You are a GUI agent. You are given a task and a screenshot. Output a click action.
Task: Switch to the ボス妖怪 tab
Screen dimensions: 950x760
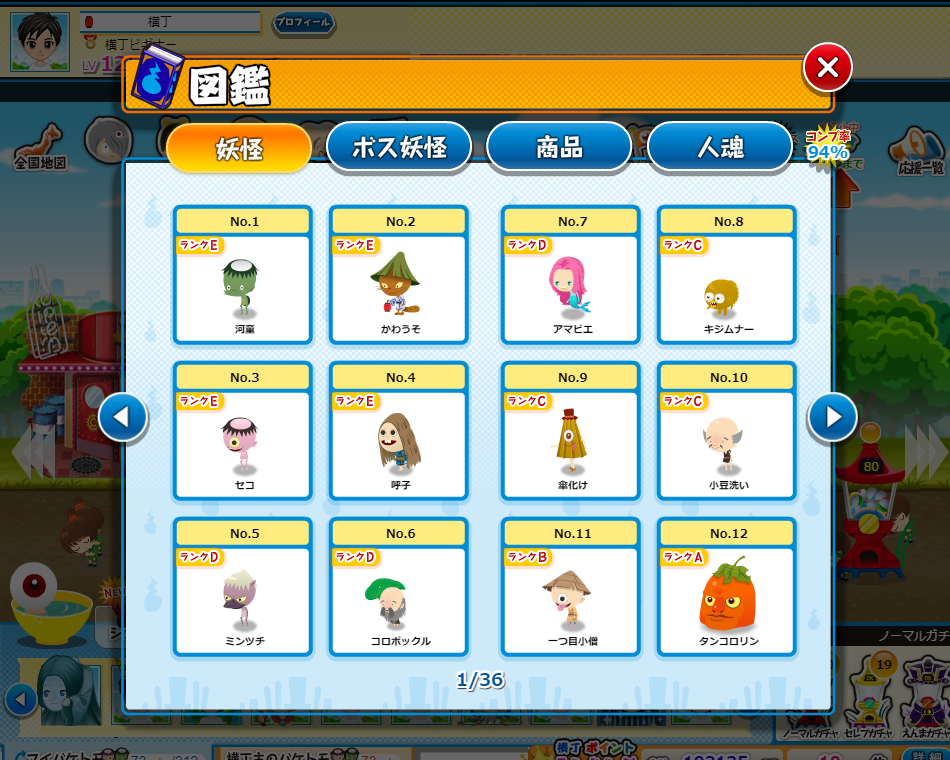pos(398,147)
